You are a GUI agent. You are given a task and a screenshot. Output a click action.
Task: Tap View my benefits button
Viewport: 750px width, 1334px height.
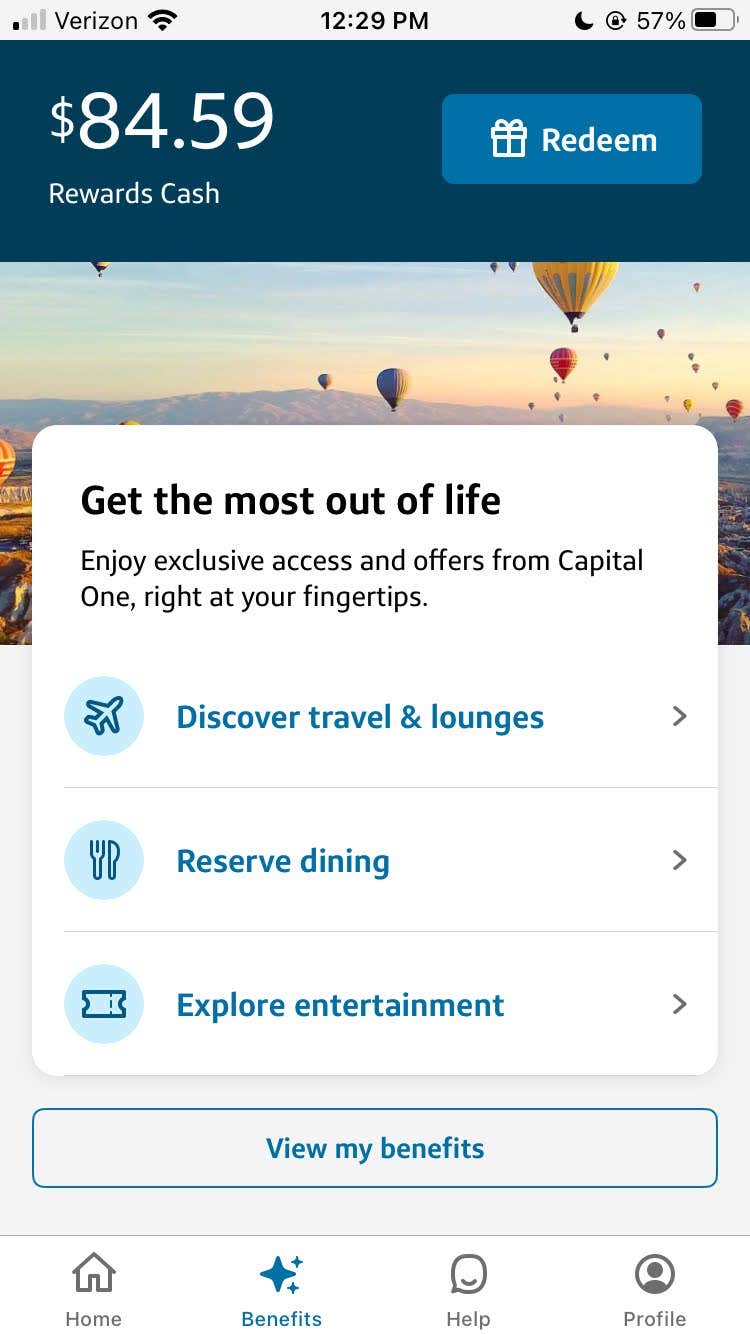[x=375, y=1148]
